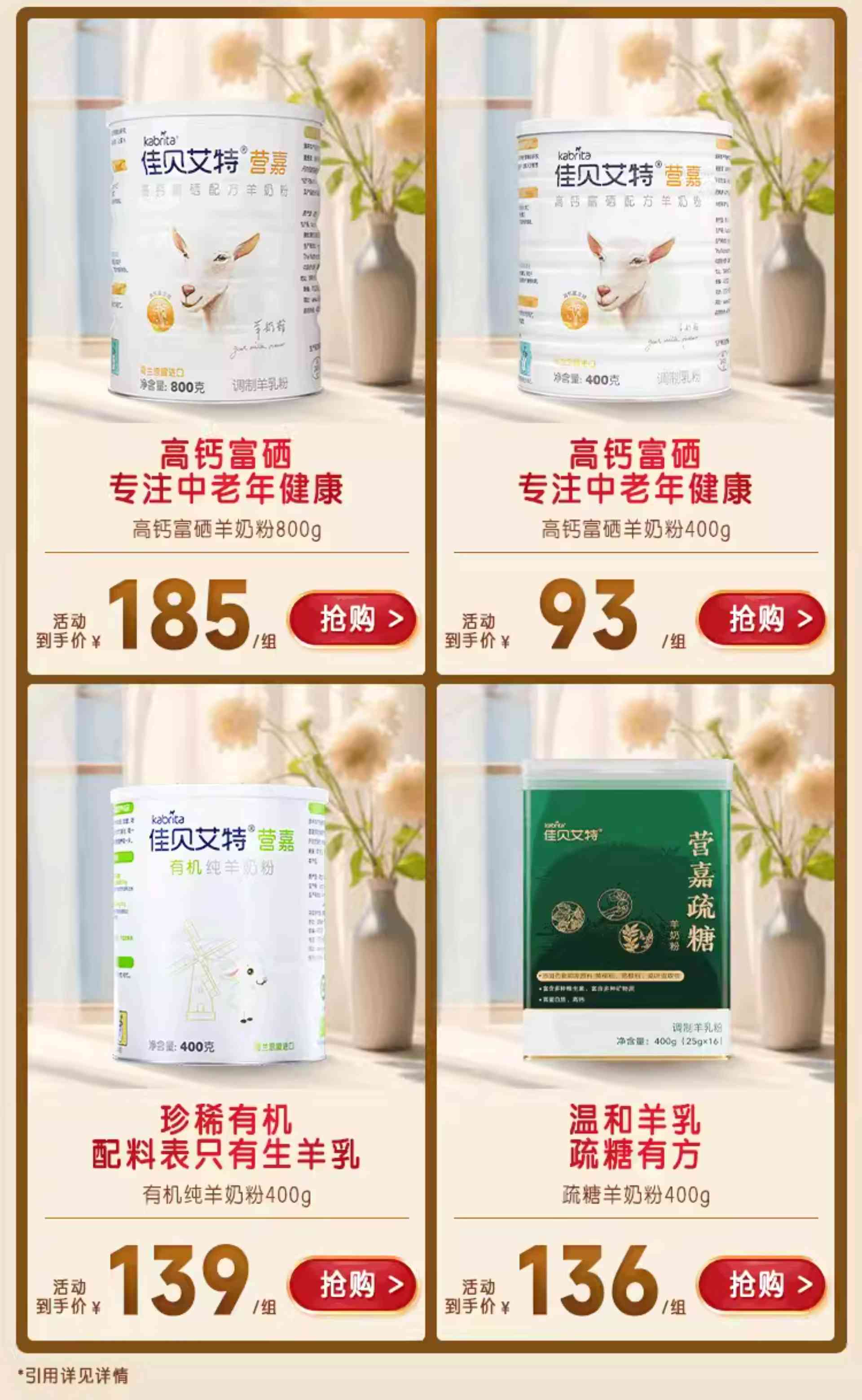Tap 抢购 for 疏糖羊奶粉400g
This screenshot has width=862, height=1400.
coord(762,1286)
